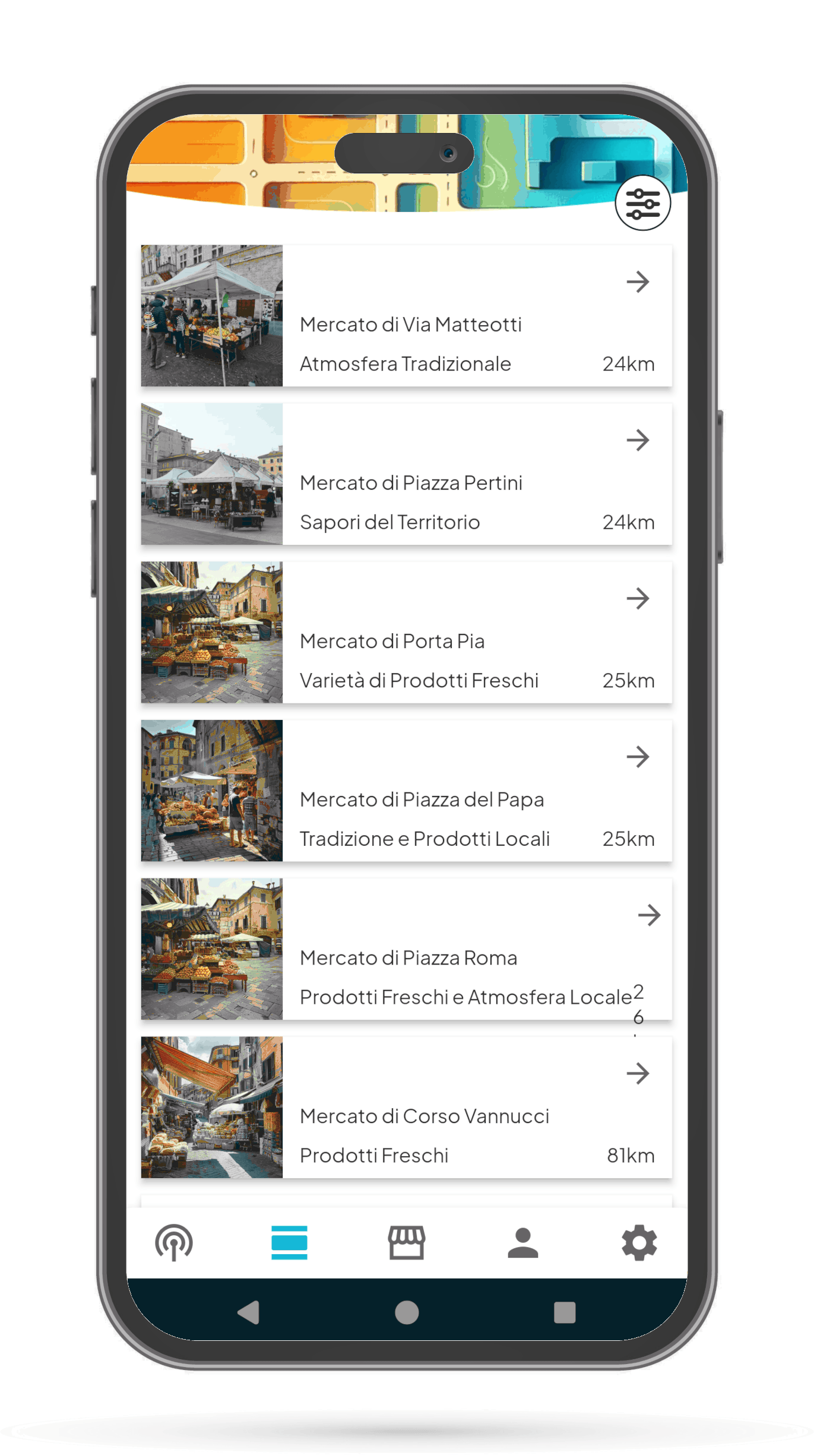Tap the system back button
Viewport: 814px width, 1456px height.
[x=249, y=1312]
